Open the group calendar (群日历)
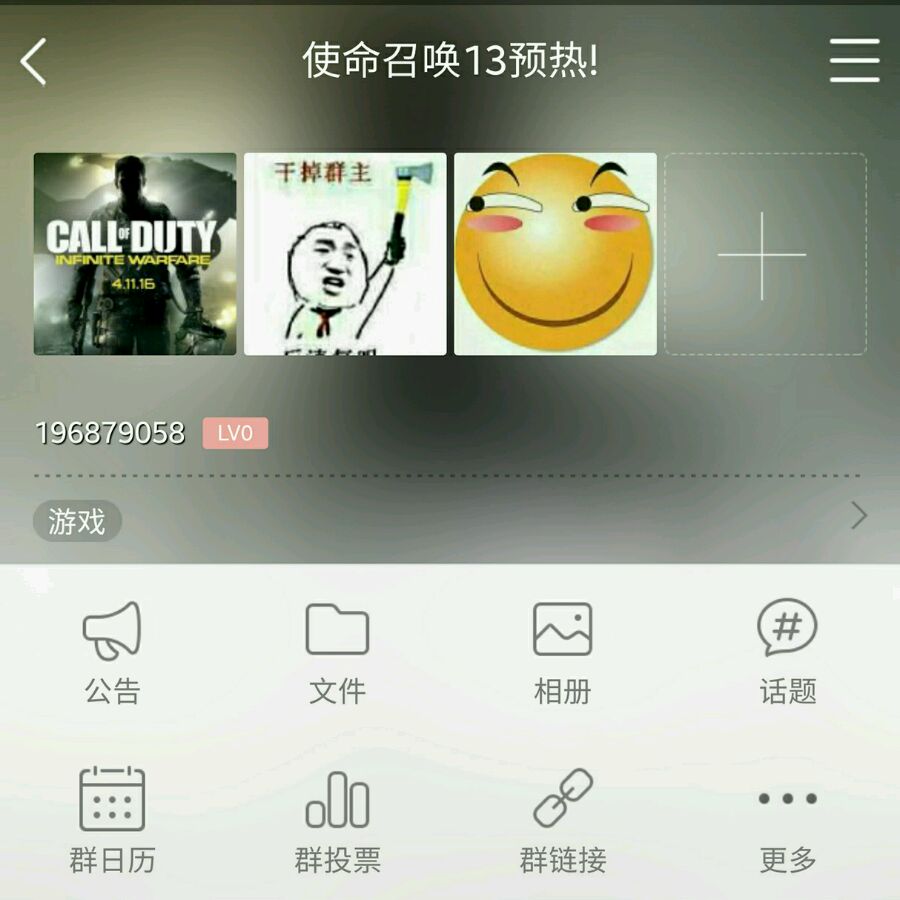 click(112, 821)
